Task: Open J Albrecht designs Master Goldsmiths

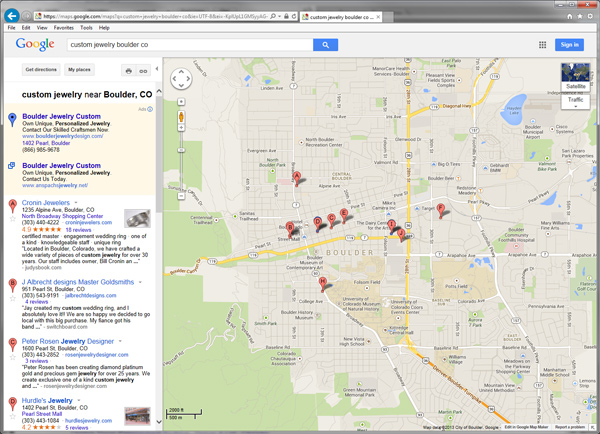Action: (78, 281)
